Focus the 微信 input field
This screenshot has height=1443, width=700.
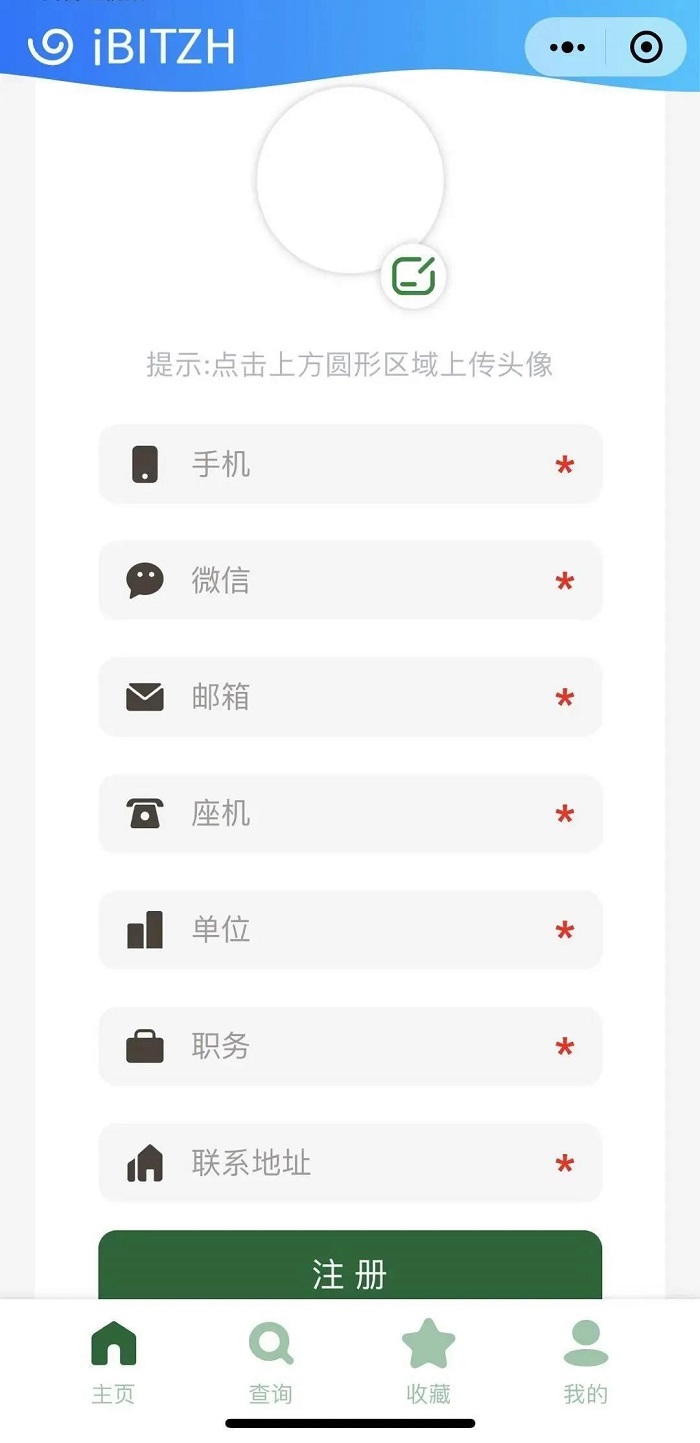coord(350,580)
